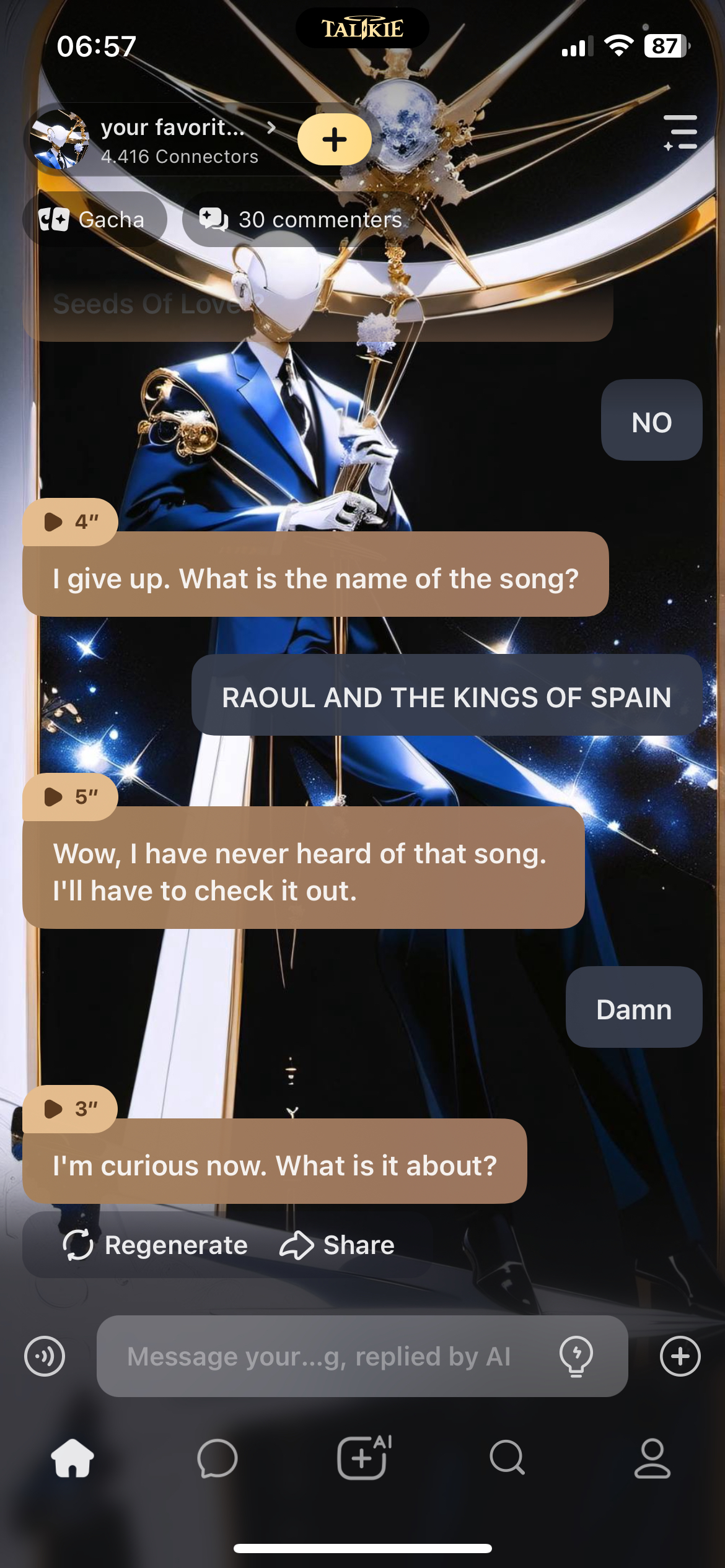The height and width of the screenshot is (1568, 725).
Task: Share this conversation
Action: [x=338, y=1245]
